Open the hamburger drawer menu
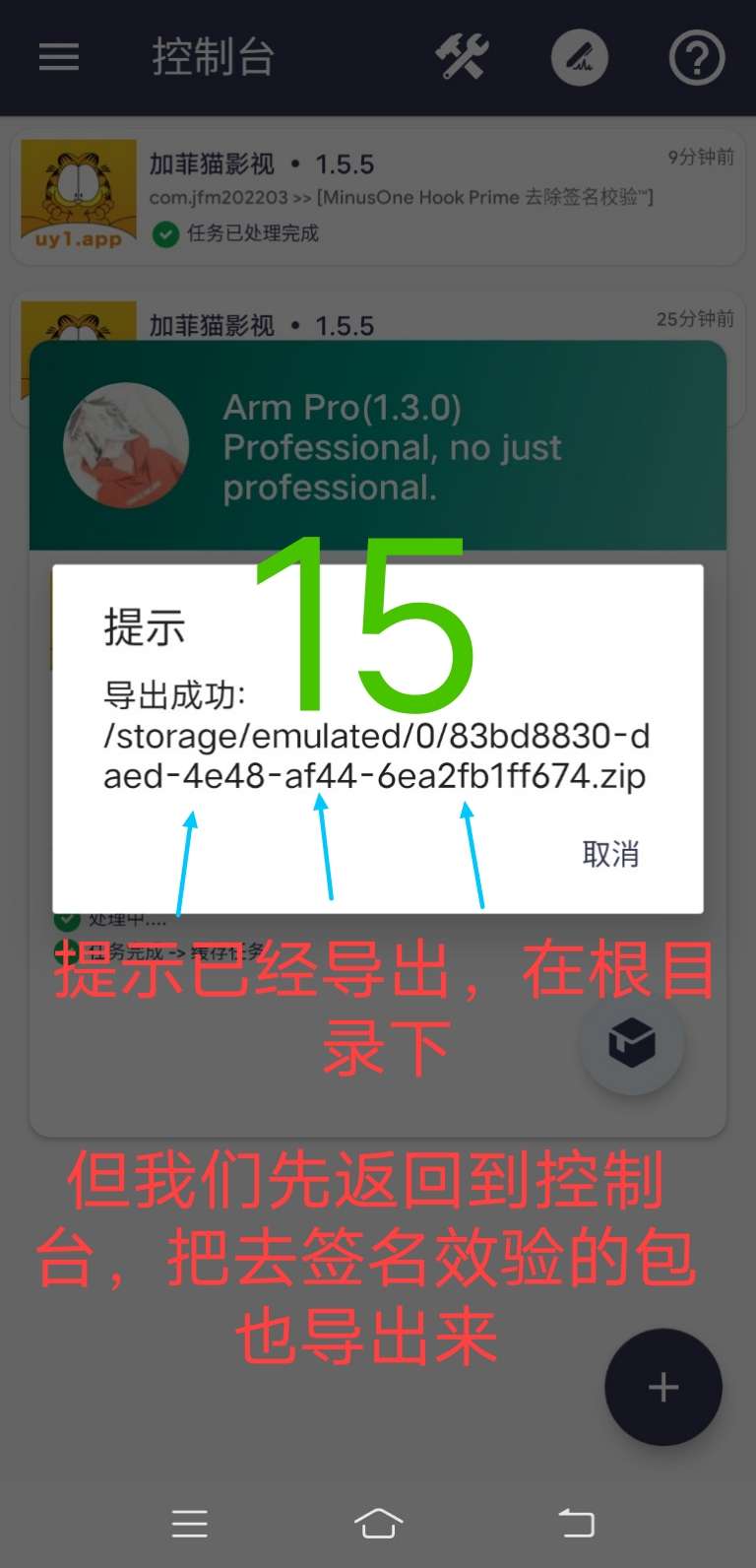The image size is (756, 1568). [59, 57]
